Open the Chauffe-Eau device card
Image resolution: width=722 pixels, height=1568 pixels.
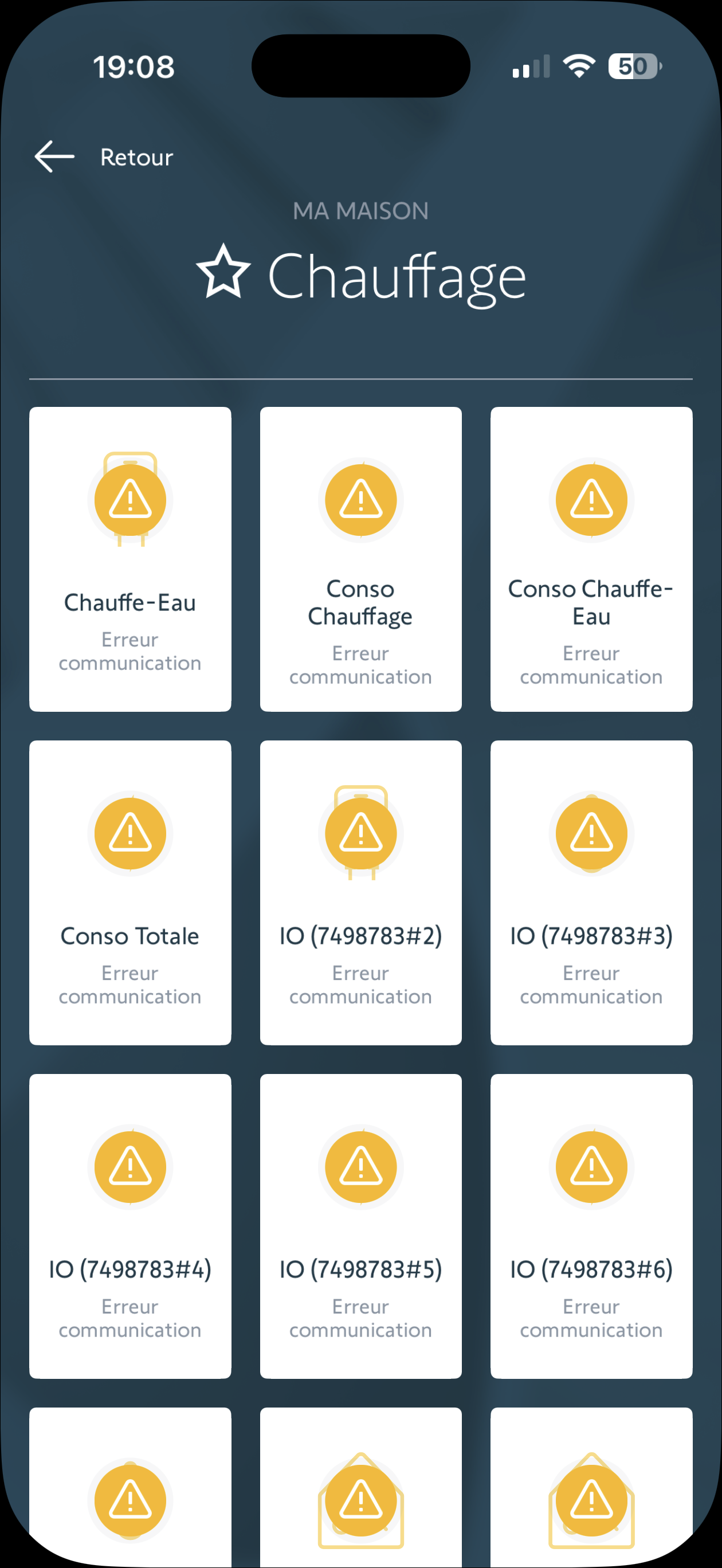130,559
